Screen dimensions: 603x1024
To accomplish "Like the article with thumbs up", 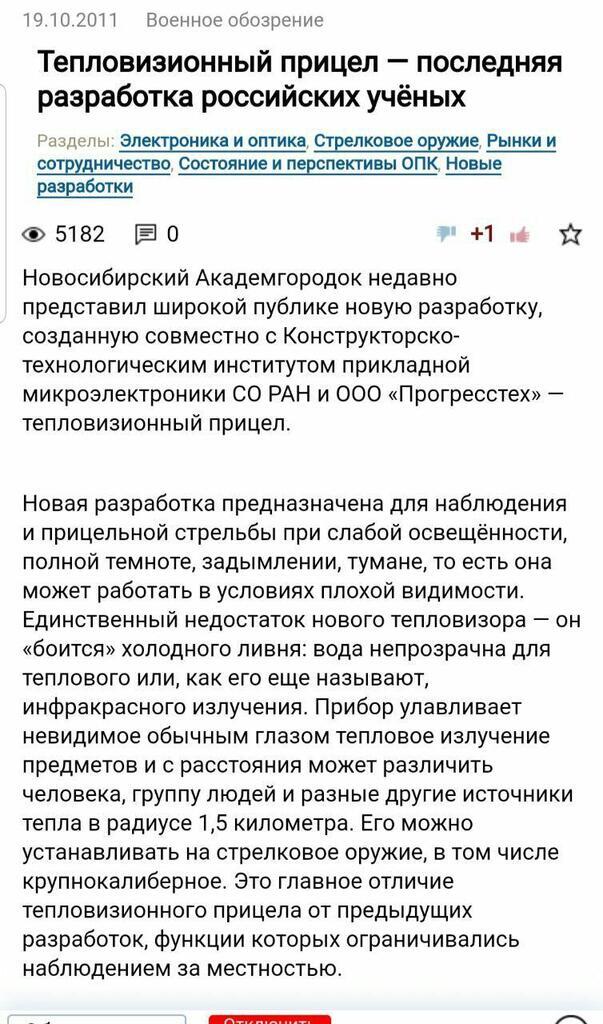I will 520,235.
